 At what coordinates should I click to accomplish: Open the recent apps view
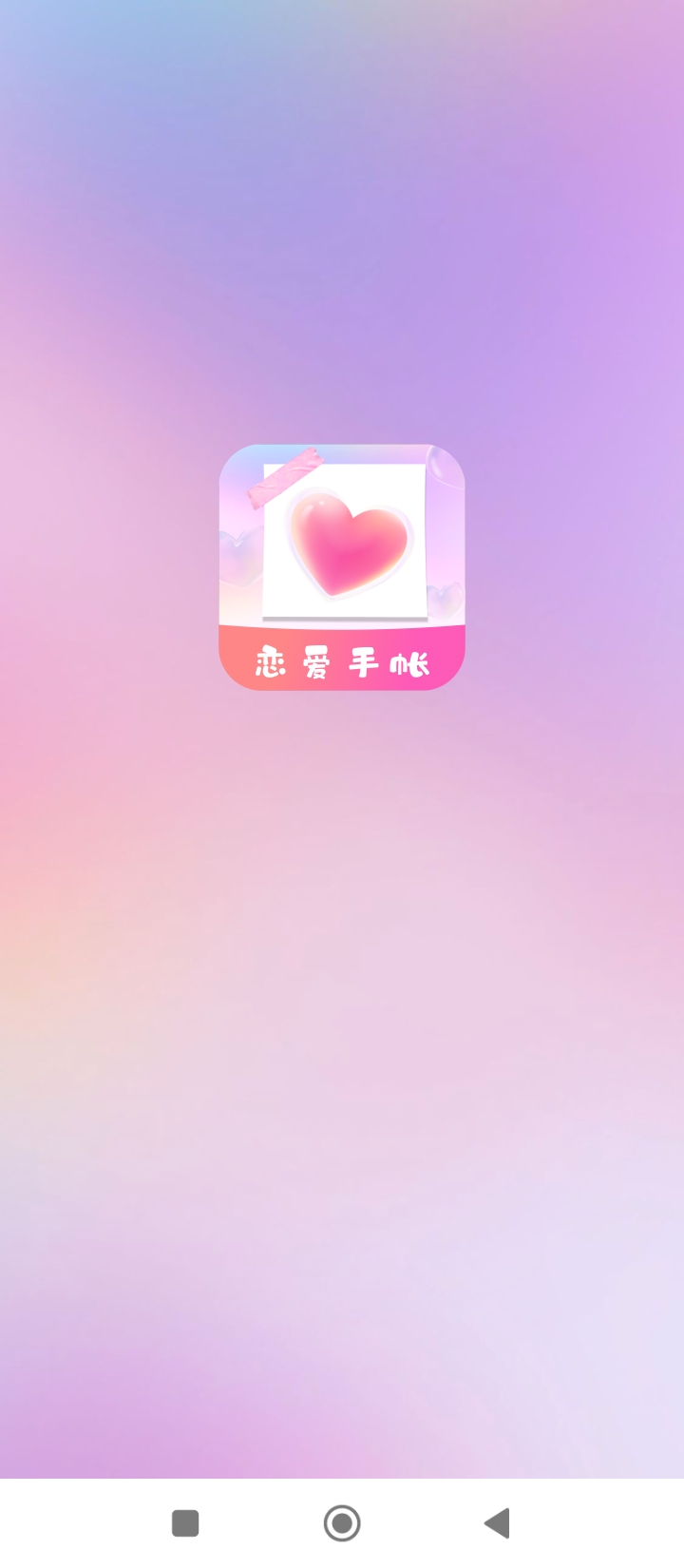pyautogui.click(x=185, y=1522)
